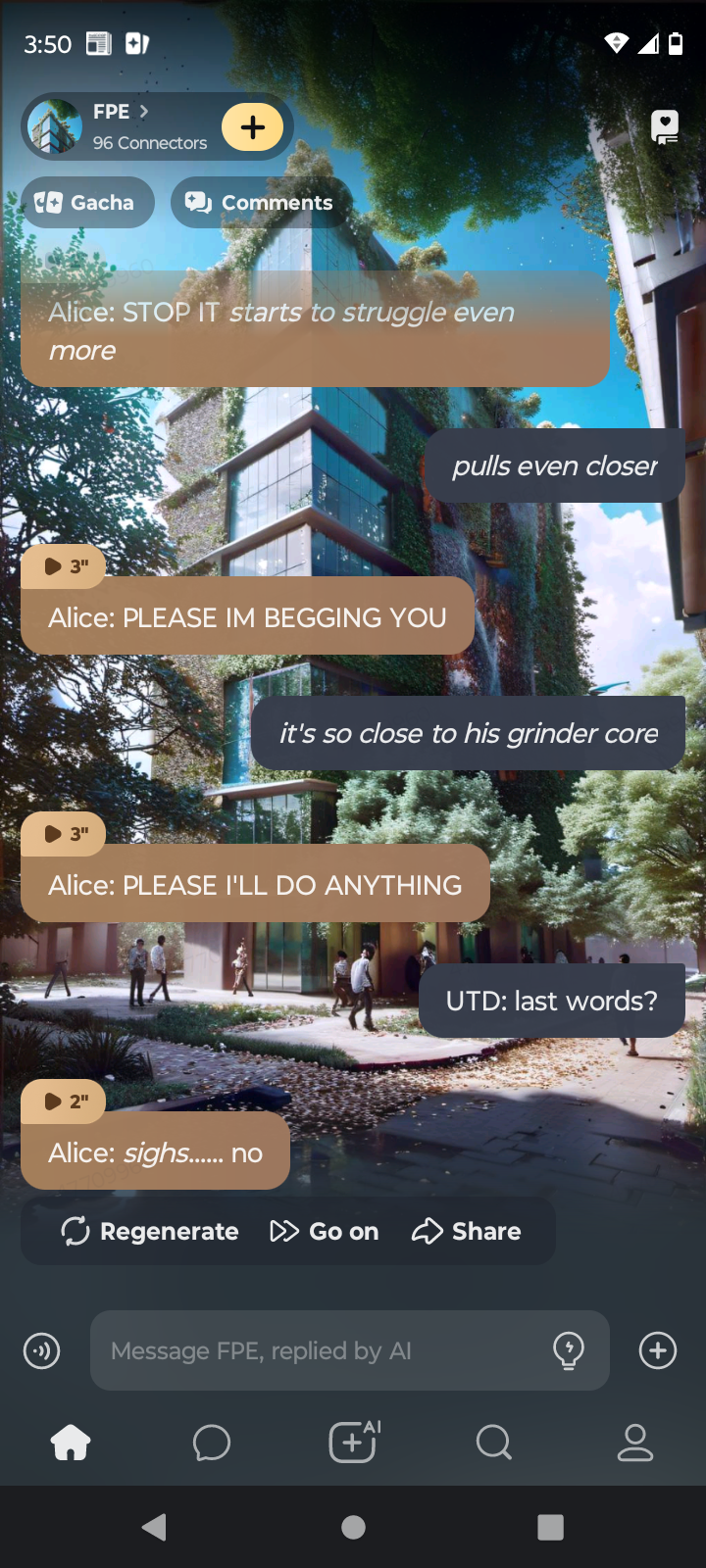The image size is (706, 1568).
Task: Open the Comments chip
Action: (260, 203)
